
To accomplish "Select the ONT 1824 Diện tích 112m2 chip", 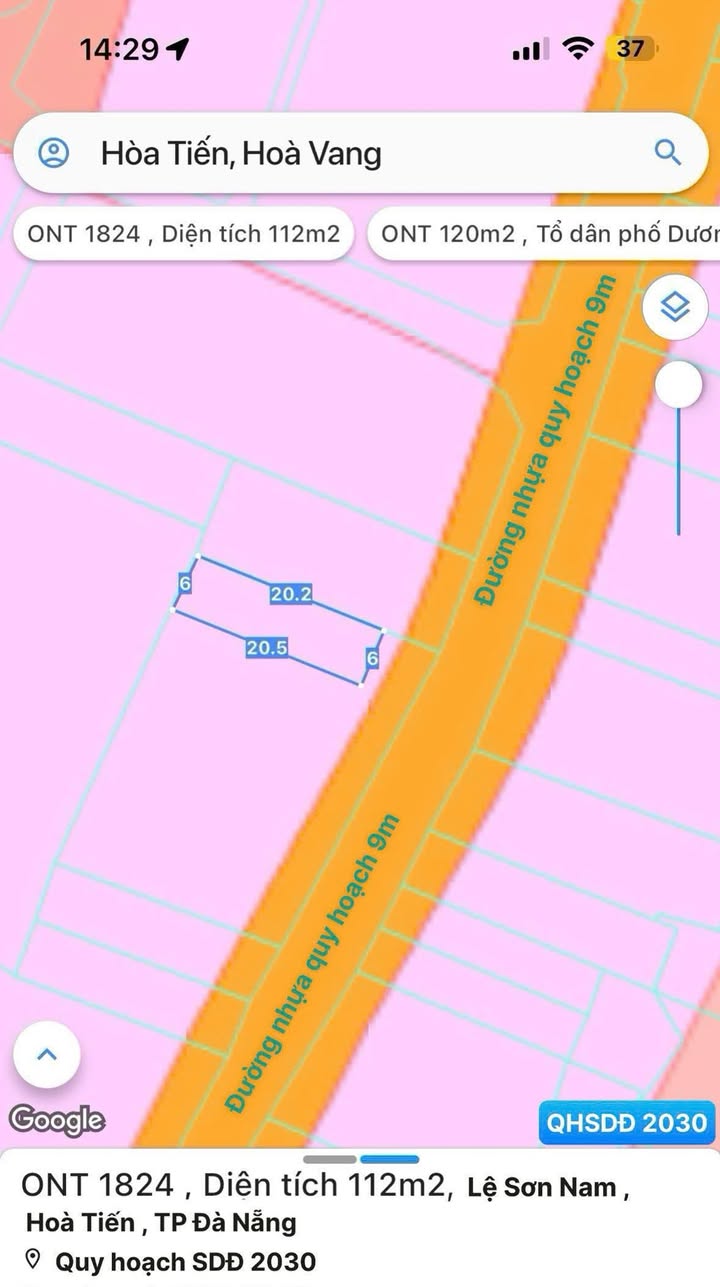I will click(184, 234).
